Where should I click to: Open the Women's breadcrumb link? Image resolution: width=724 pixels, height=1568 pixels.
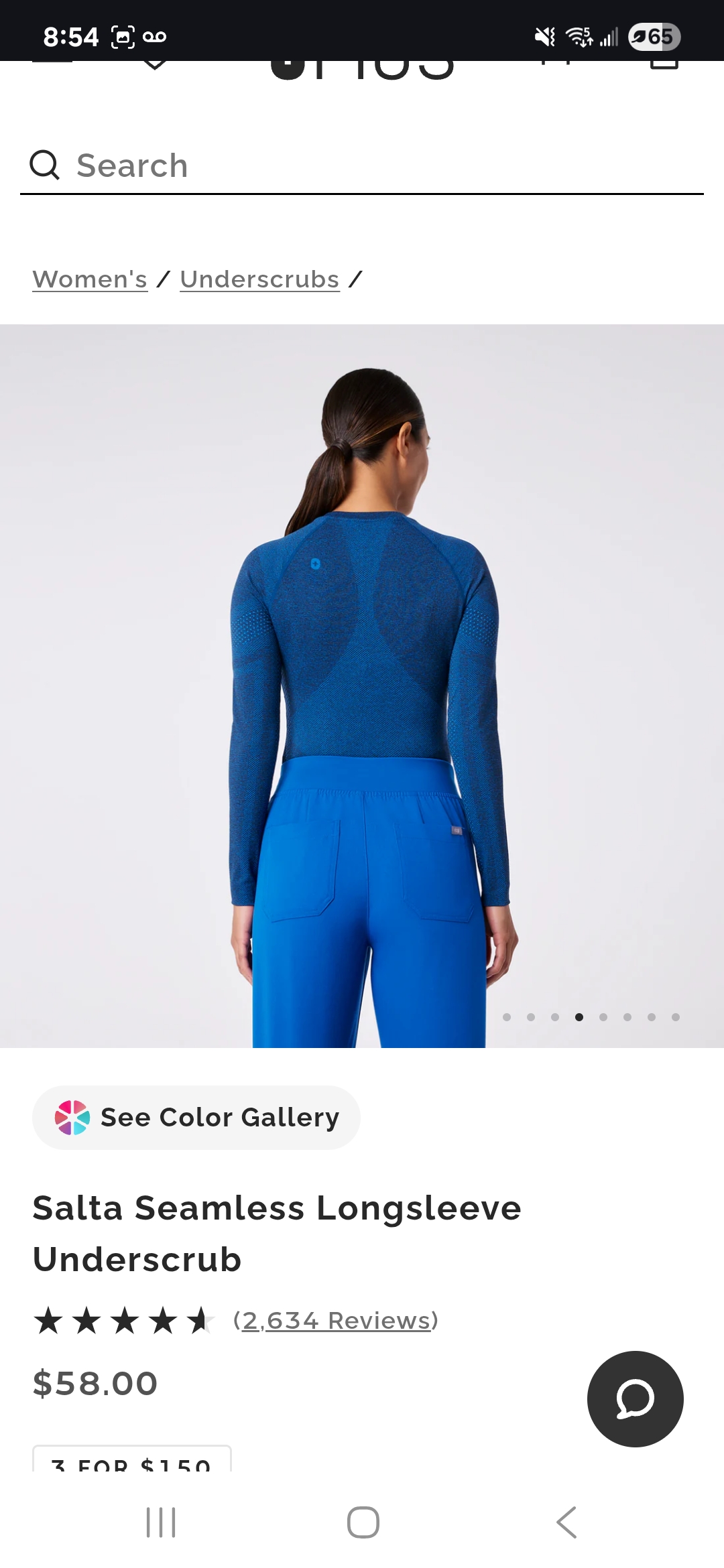[90, 279]
